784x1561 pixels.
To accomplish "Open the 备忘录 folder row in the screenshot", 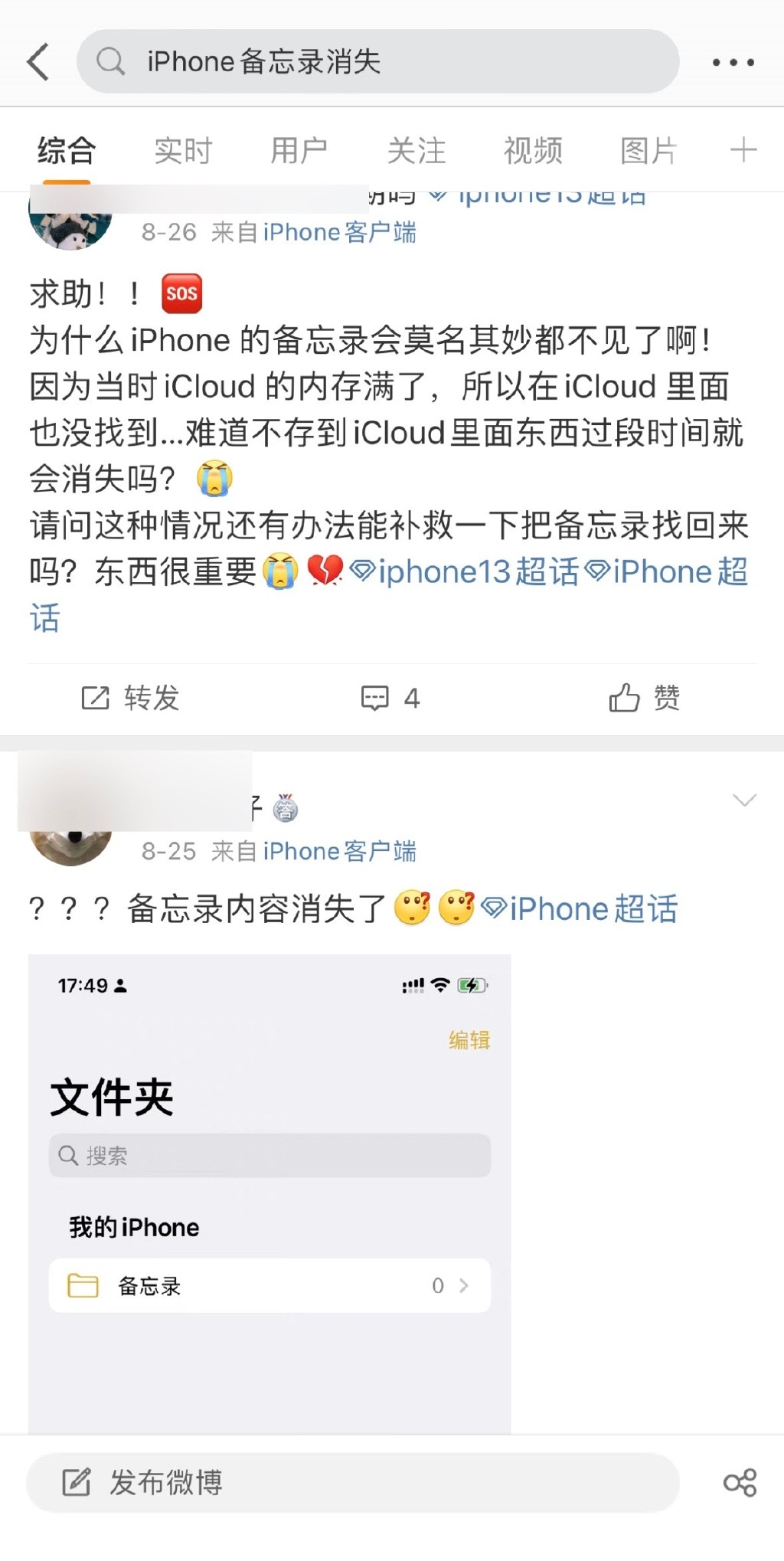I will 268,1286.
